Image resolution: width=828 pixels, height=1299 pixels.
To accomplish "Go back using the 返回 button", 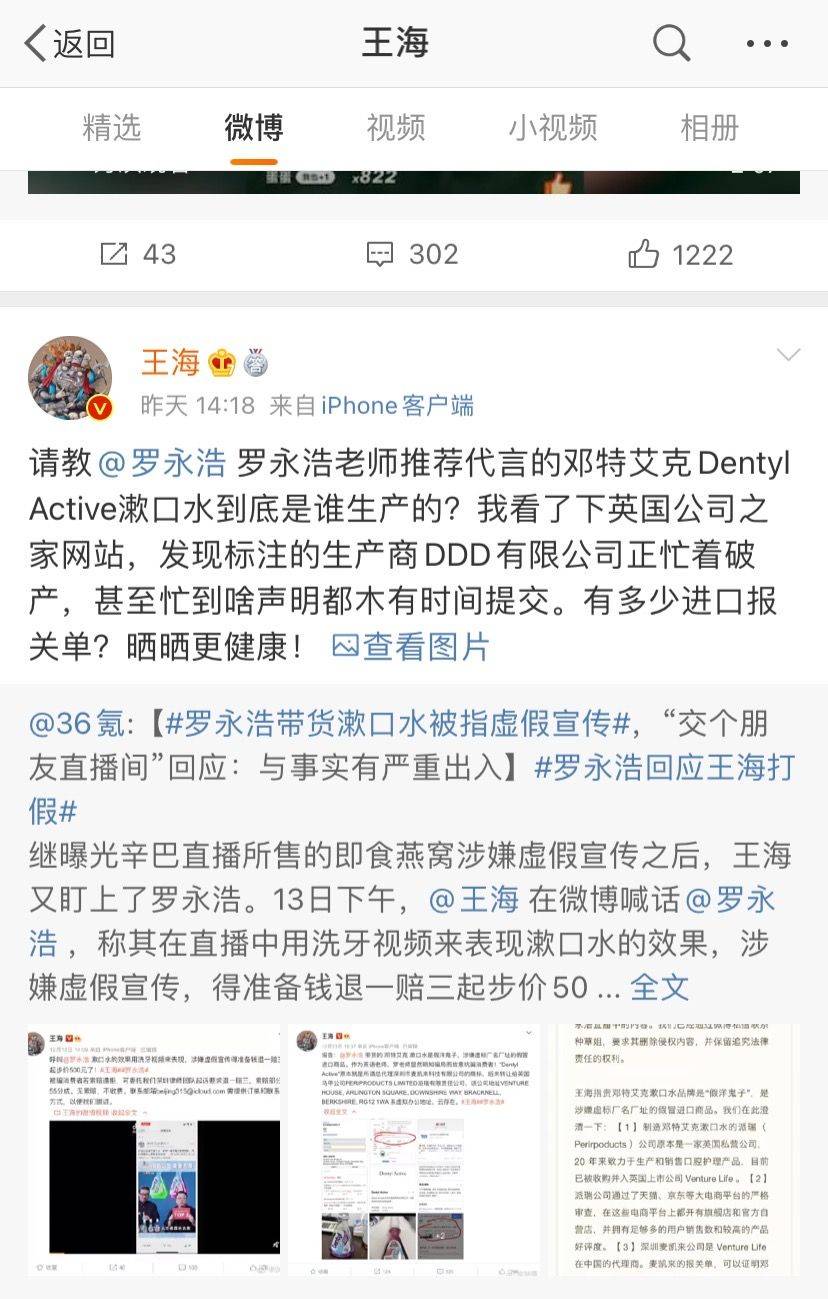I will coord(70,44).
